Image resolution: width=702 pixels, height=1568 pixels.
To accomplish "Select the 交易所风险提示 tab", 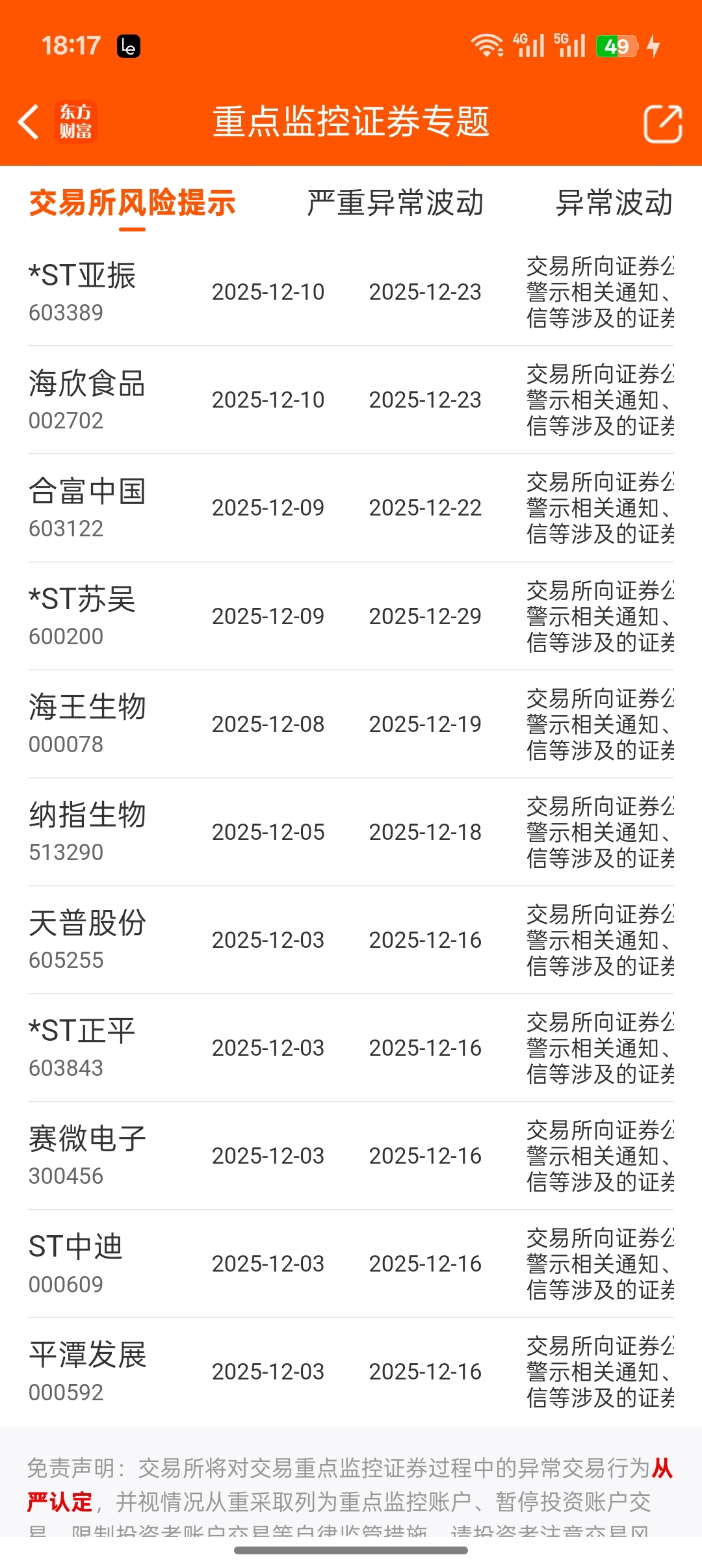I will point(133,203).
